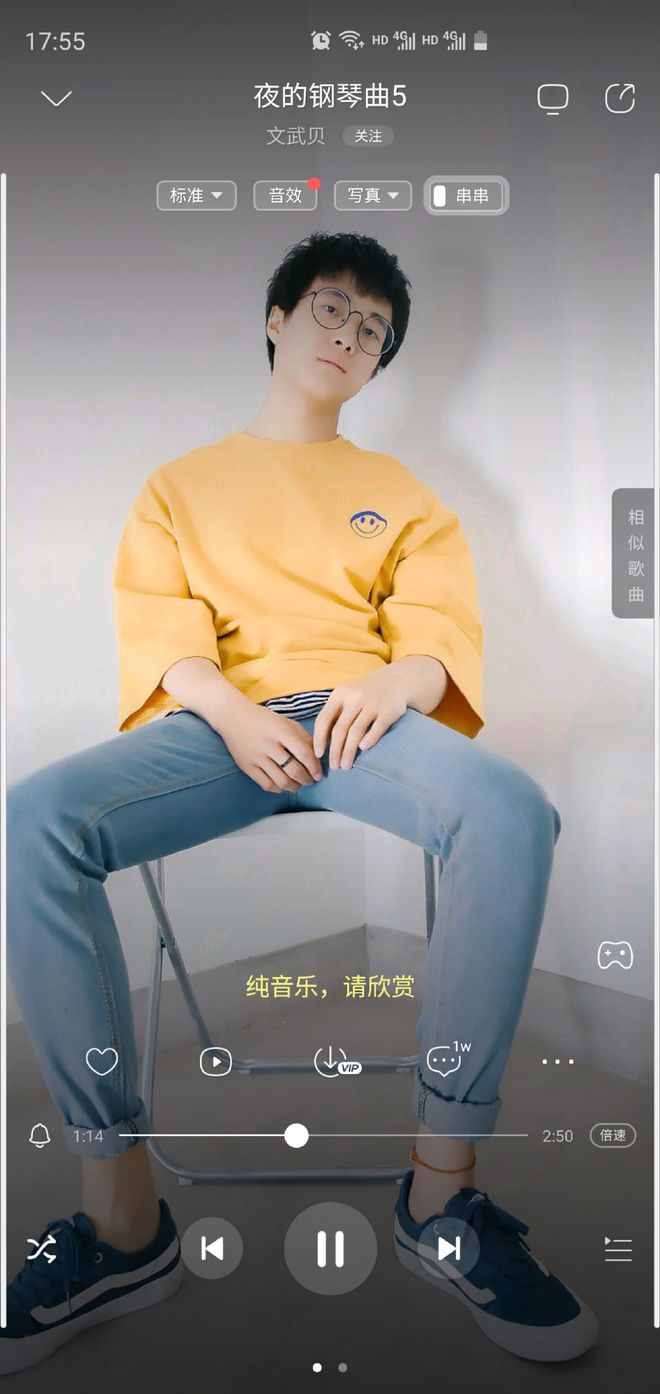Open 倍速 playback speed options
The height and width of the screenshot is (1394, 660).
[x=612, y=1136]
